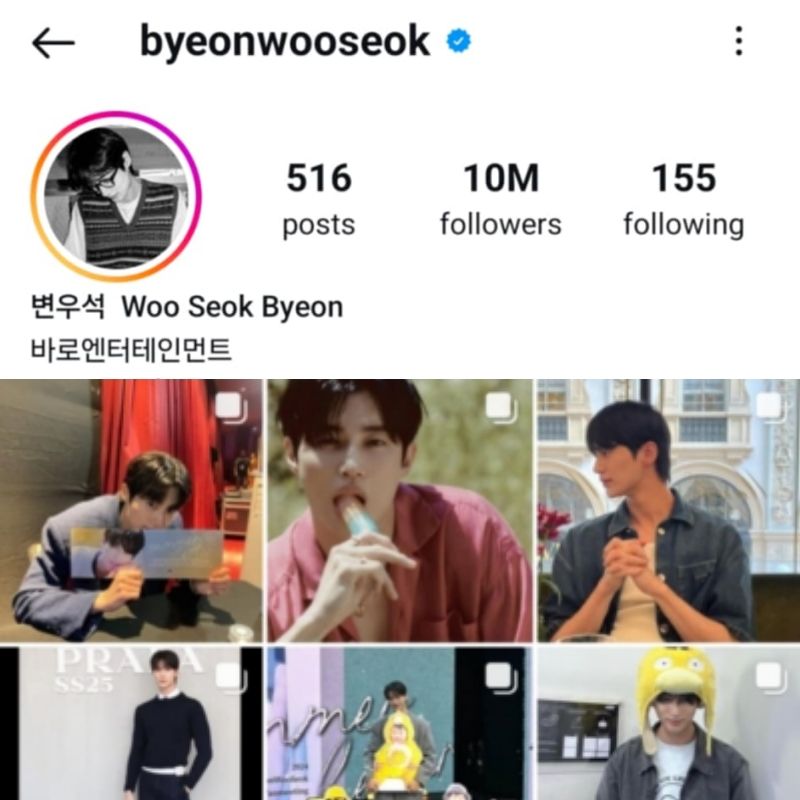This screenshot has height=800, width=800.
Task: Show the 155 following list
Action: [x=683, y=199]
